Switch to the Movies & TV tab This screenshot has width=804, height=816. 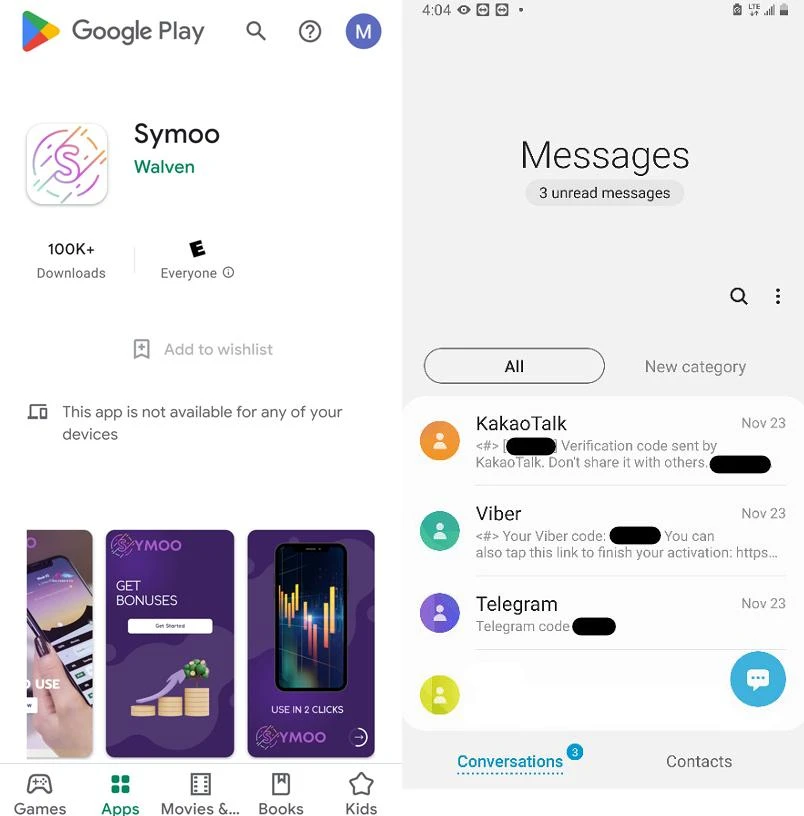[x=200, y=794]
